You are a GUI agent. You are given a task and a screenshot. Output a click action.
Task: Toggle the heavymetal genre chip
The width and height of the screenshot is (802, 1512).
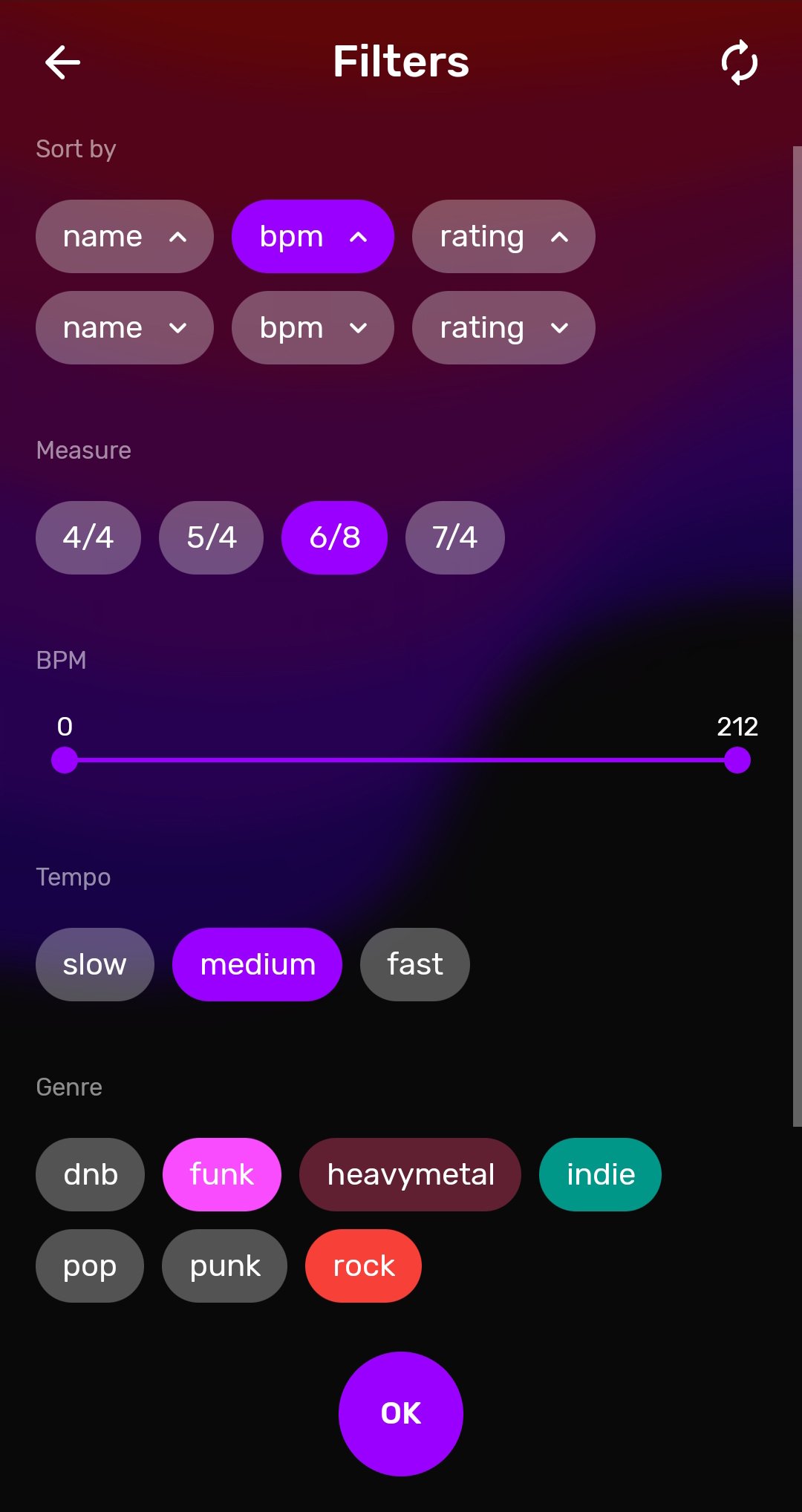(x=411, y=1174)
